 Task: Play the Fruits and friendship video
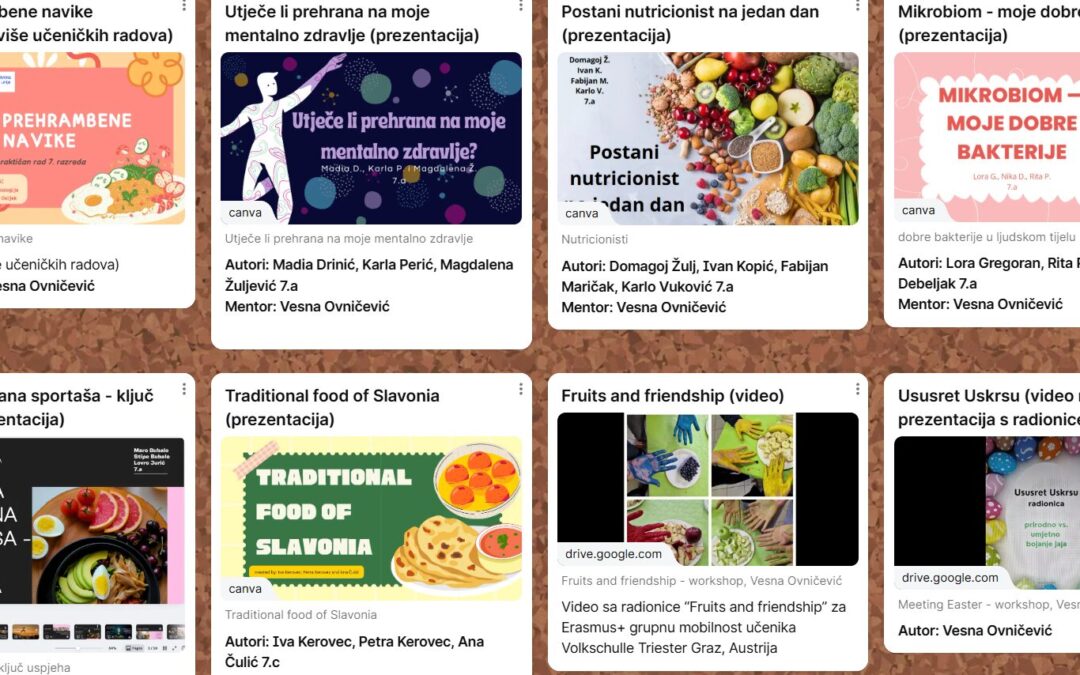point(707,489)
